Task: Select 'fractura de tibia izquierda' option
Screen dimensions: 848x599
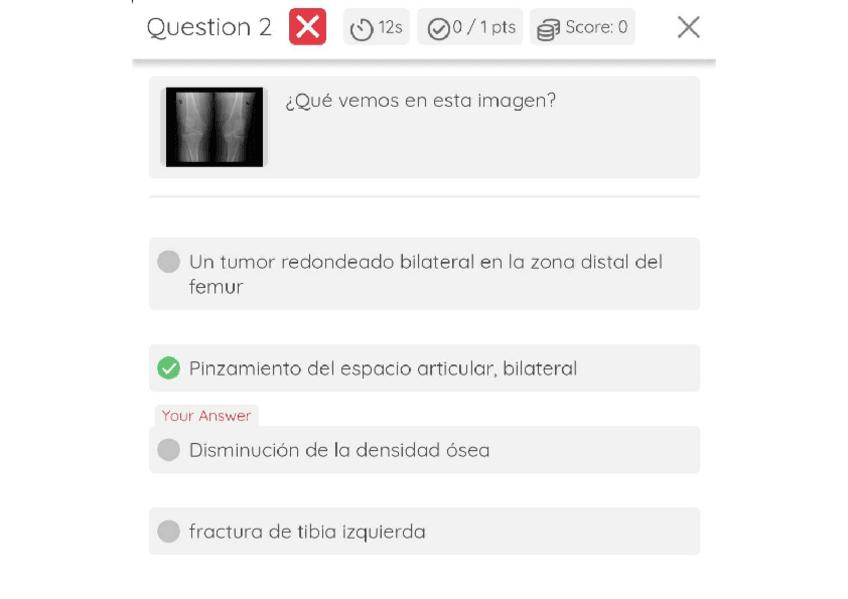Action: 424,531
